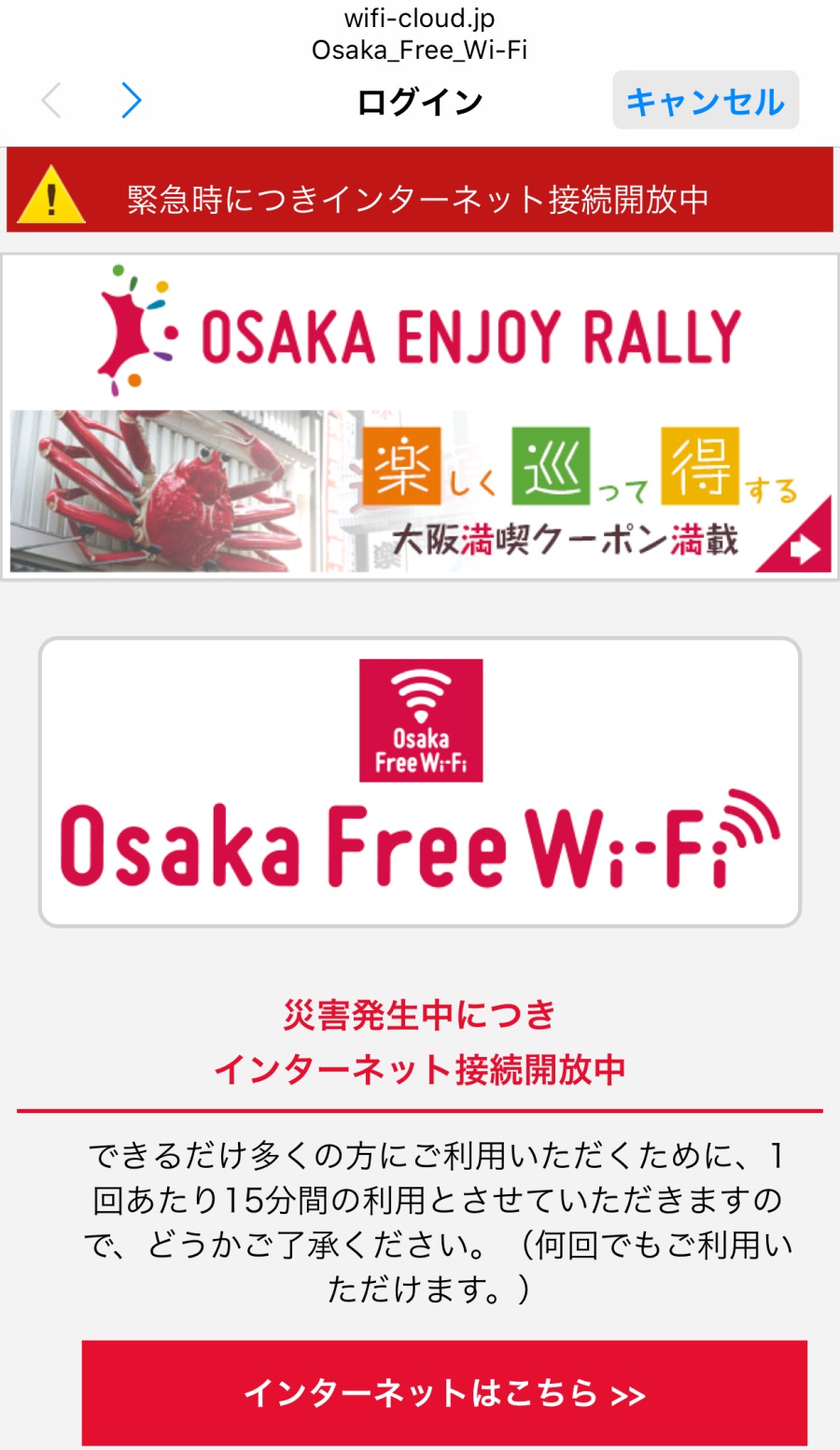840x1450 pixels.
Task: Go back with the left arrow
Action: coord(52,101)
